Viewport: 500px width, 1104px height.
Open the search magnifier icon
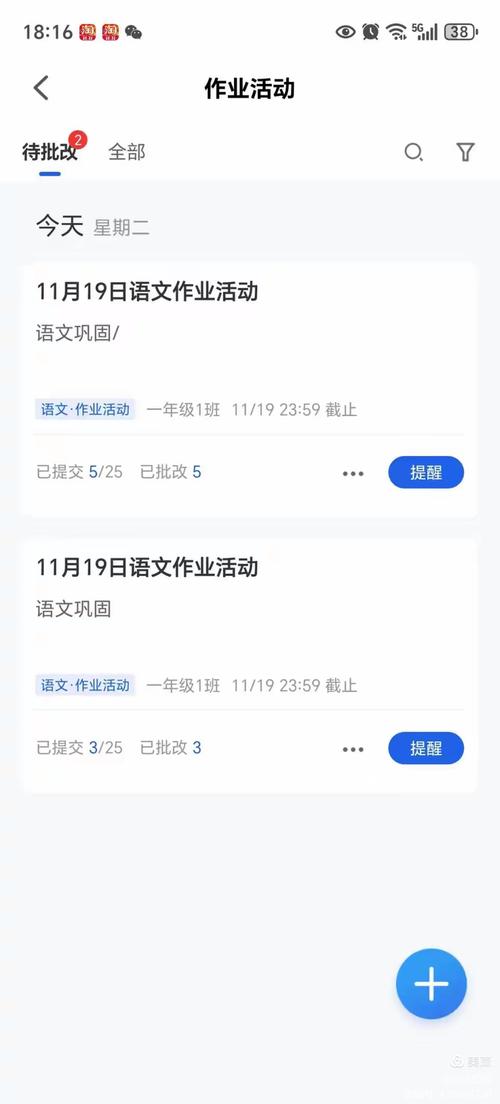click(413, 152)
